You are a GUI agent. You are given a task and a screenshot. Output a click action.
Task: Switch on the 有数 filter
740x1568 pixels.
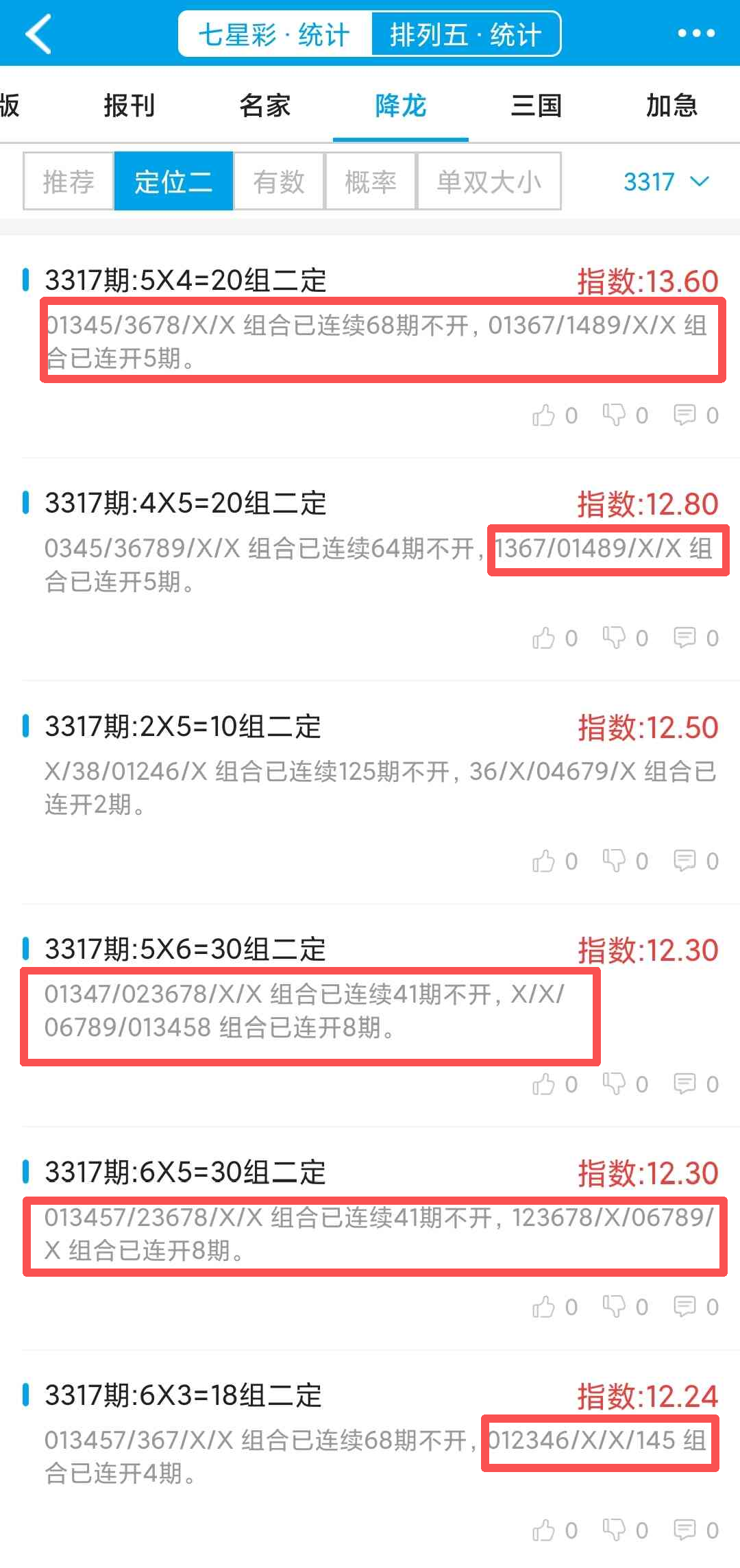(x=278, y=181)
